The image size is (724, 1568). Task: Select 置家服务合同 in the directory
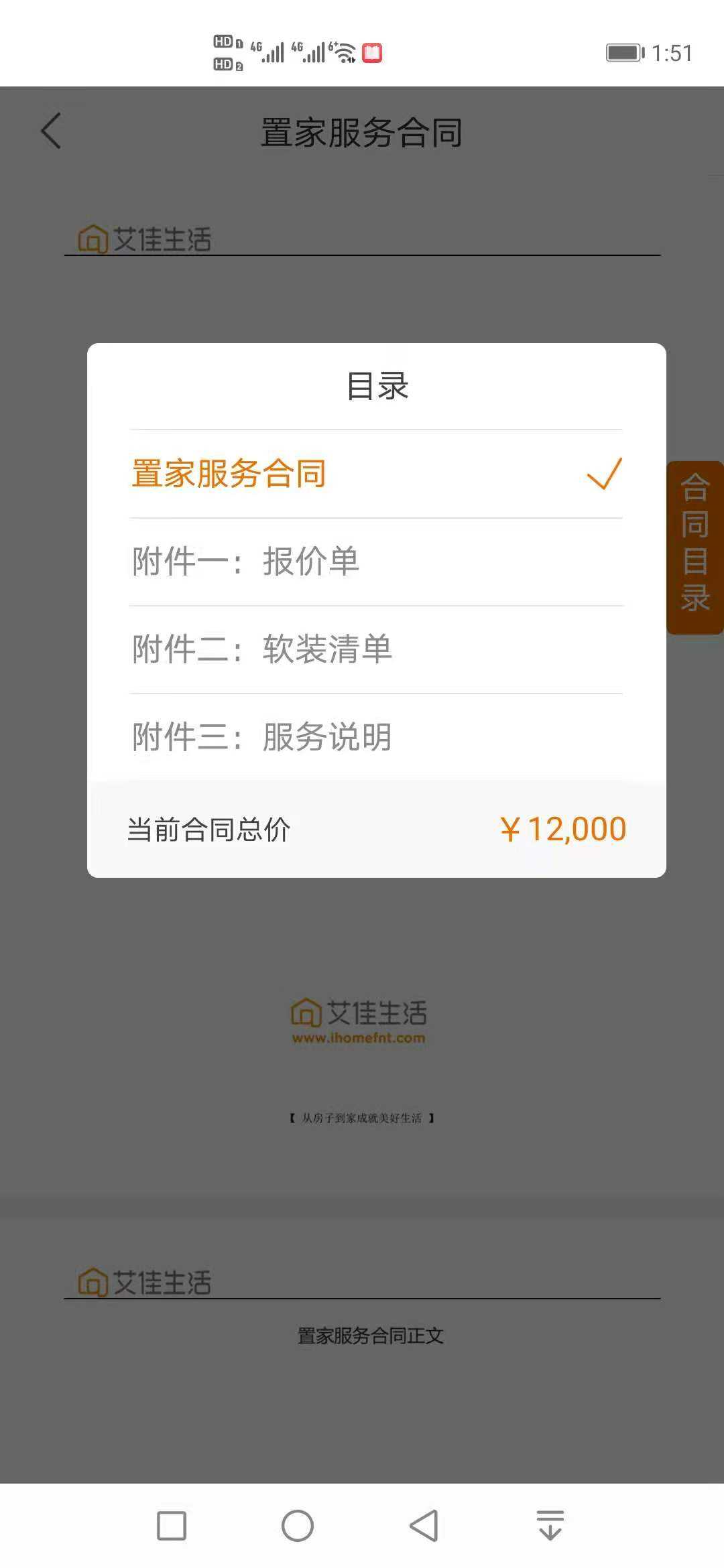375,474
